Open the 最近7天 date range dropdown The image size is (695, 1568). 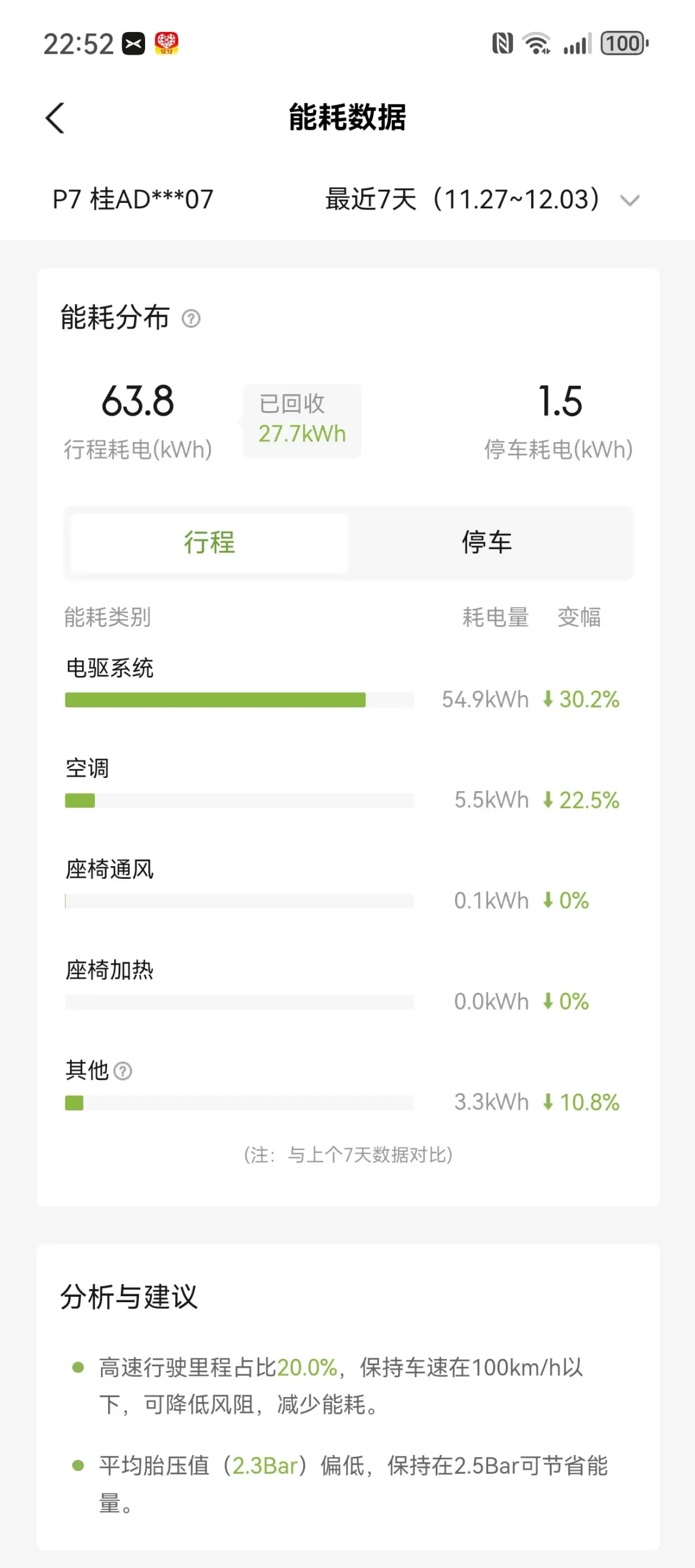(482, 200)
